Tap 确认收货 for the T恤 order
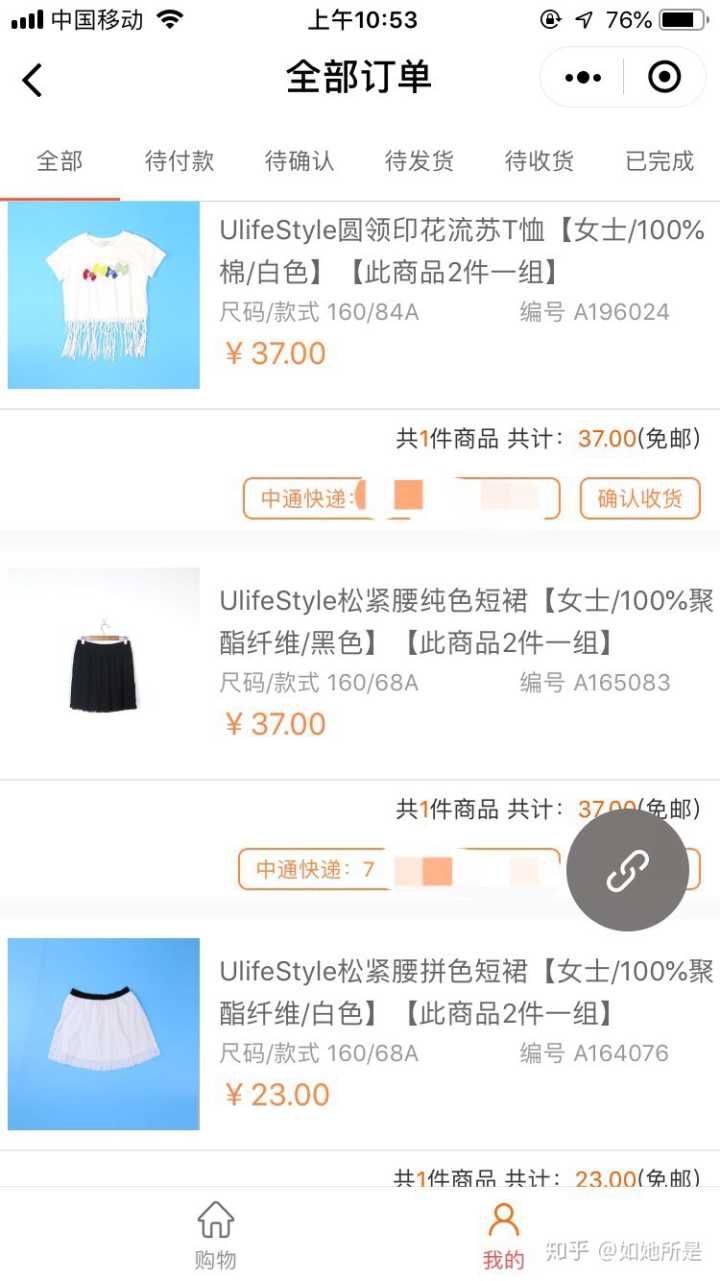The image size is (720, 1281). pyautogui.click(x=640, y=498)
